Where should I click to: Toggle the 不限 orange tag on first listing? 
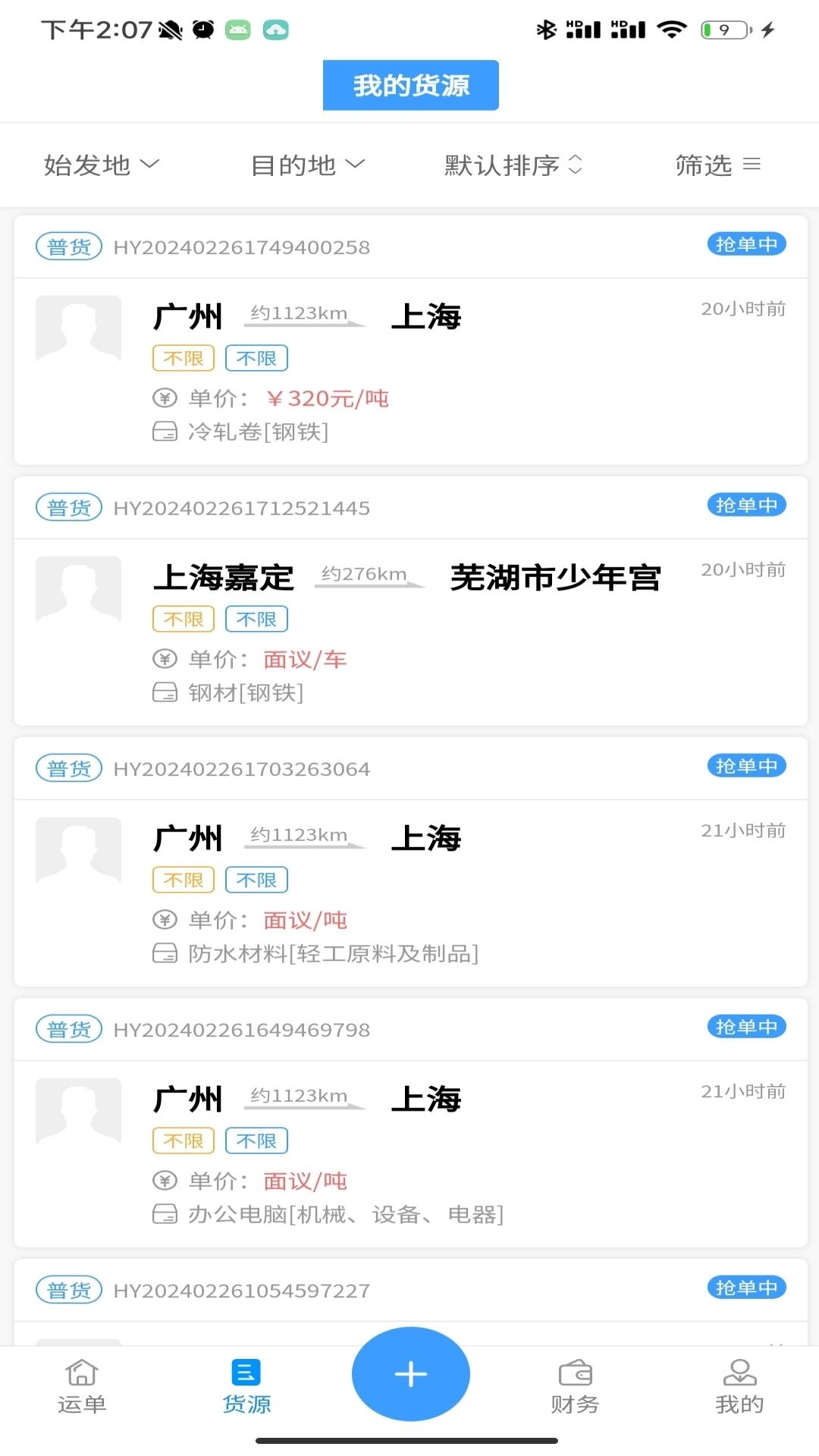pyautogui.click(x=183, y=357)
